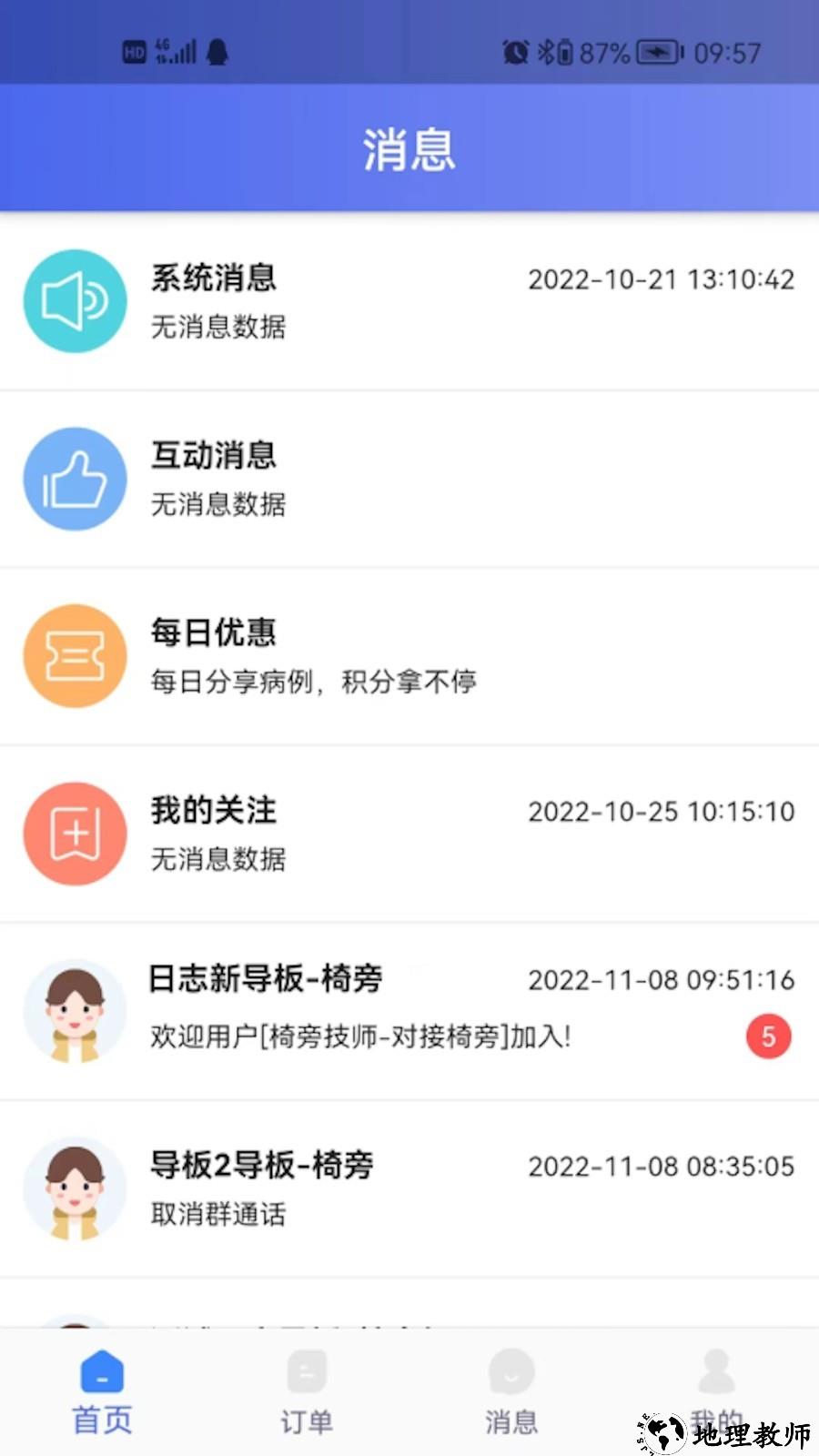Click the red bookmark icon for 我的关注
The width and height of the screenshot is (819, 1456).
[76, 834]
